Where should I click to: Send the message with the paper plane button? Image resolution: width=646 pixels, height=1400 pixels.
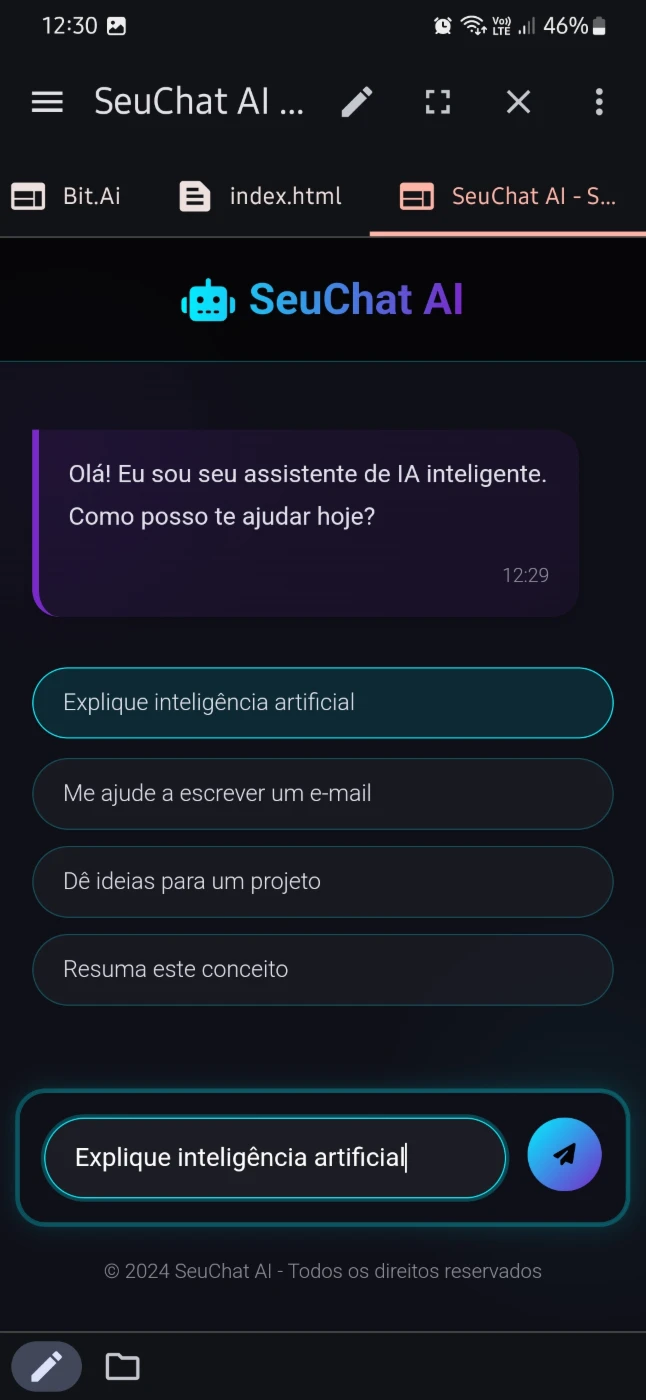pos(565,1155)
